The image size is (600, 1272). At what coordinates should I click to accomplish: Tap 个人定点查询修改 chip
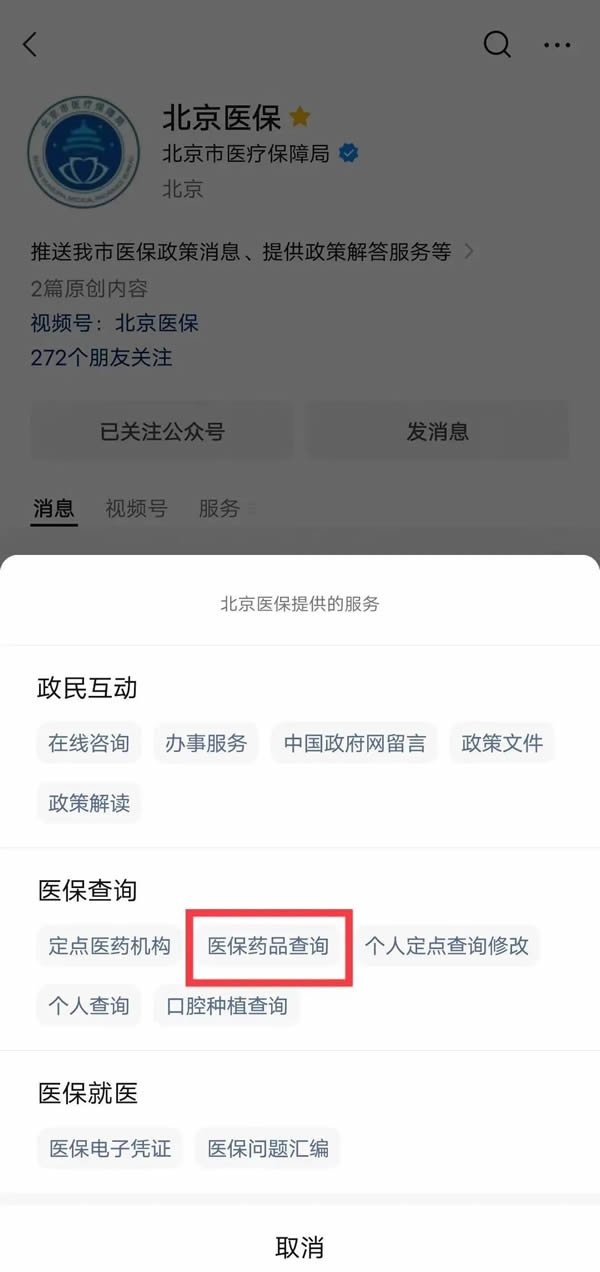446,945
